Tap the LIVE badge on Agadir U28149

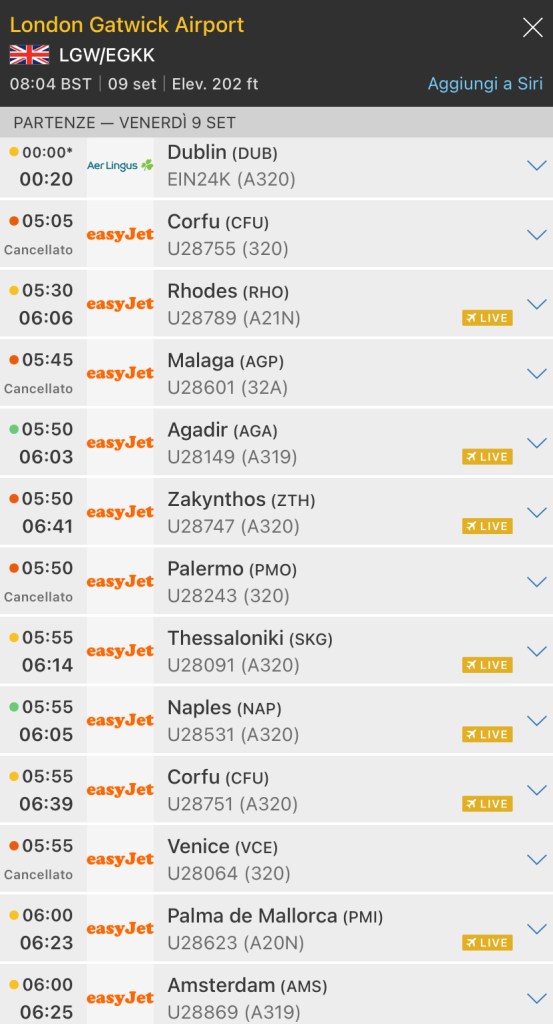(487, 456)
